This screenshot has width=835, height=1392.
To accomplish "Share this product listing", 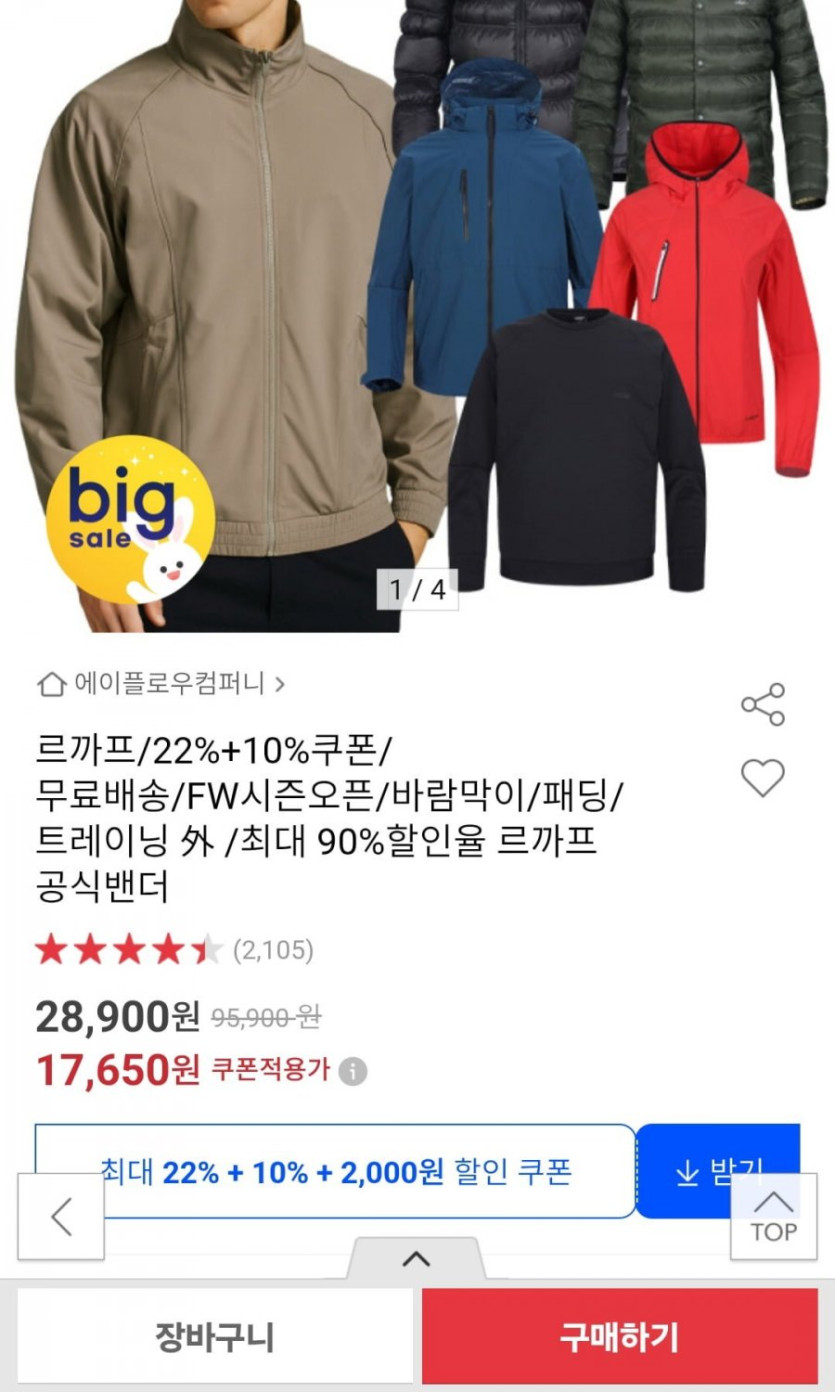I will [763, 705].
